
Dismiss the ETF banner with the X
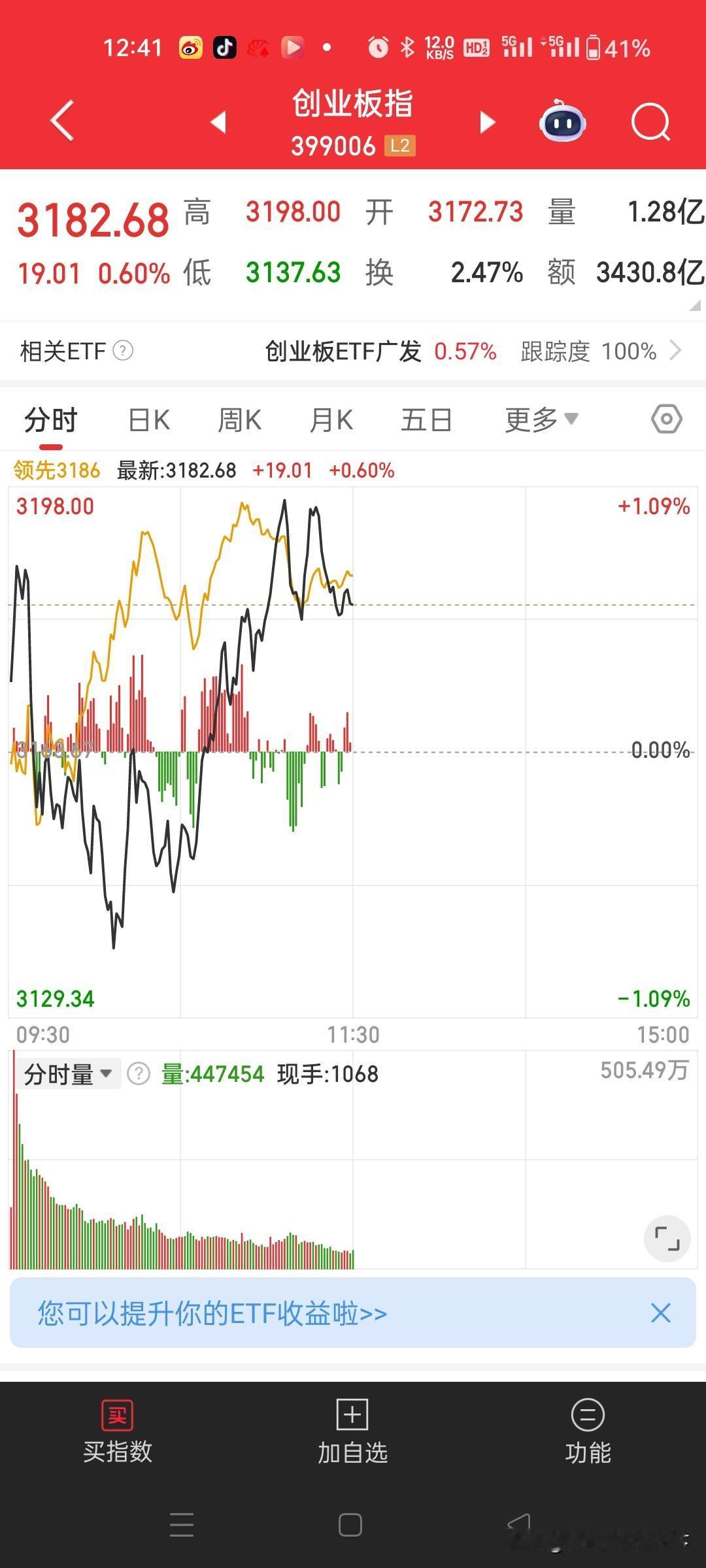pyautogui.click(x=660, y=1314)
